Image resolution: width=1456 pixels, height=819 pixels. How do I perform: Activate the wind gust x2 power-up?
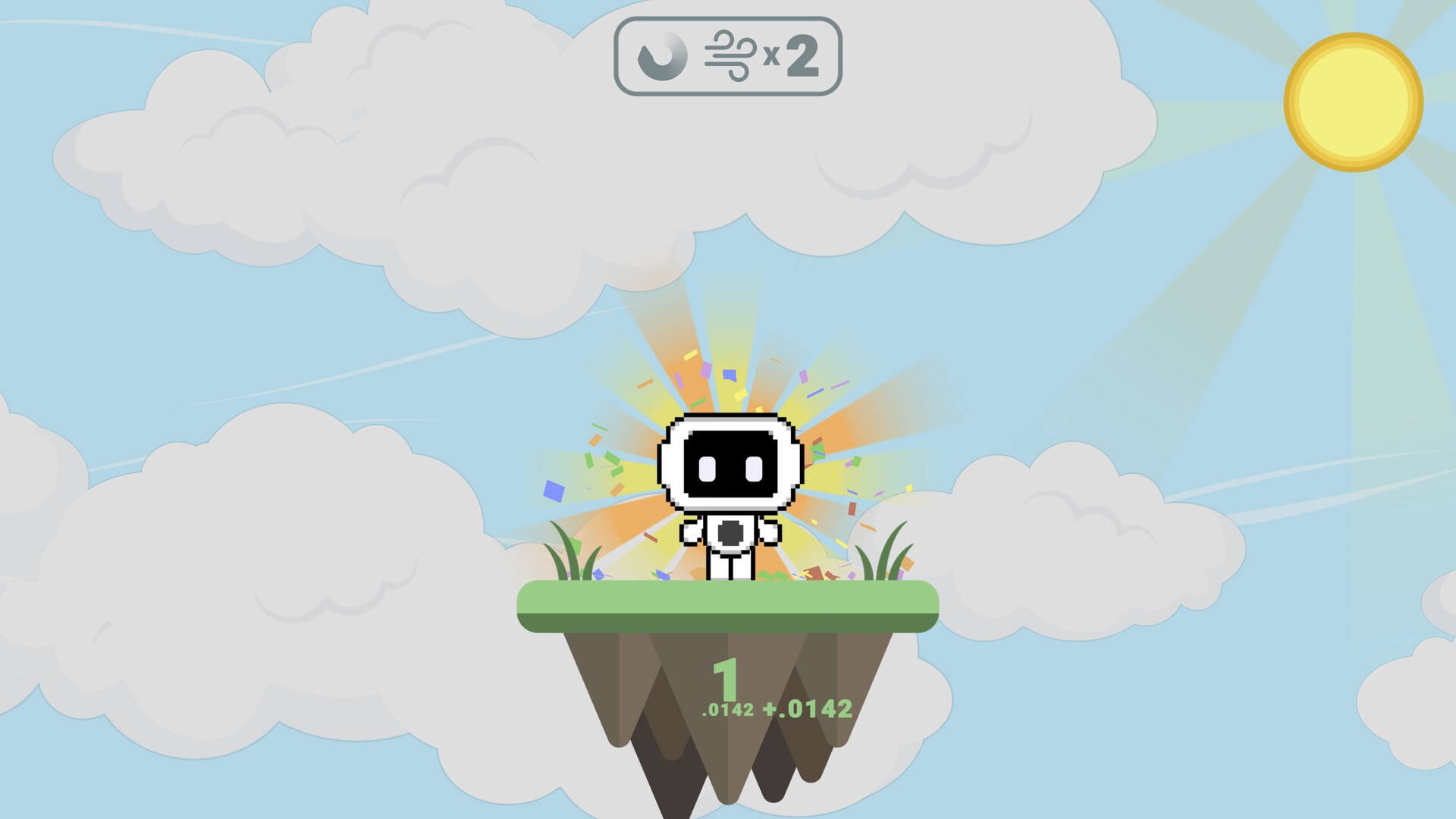pos(729,57)
